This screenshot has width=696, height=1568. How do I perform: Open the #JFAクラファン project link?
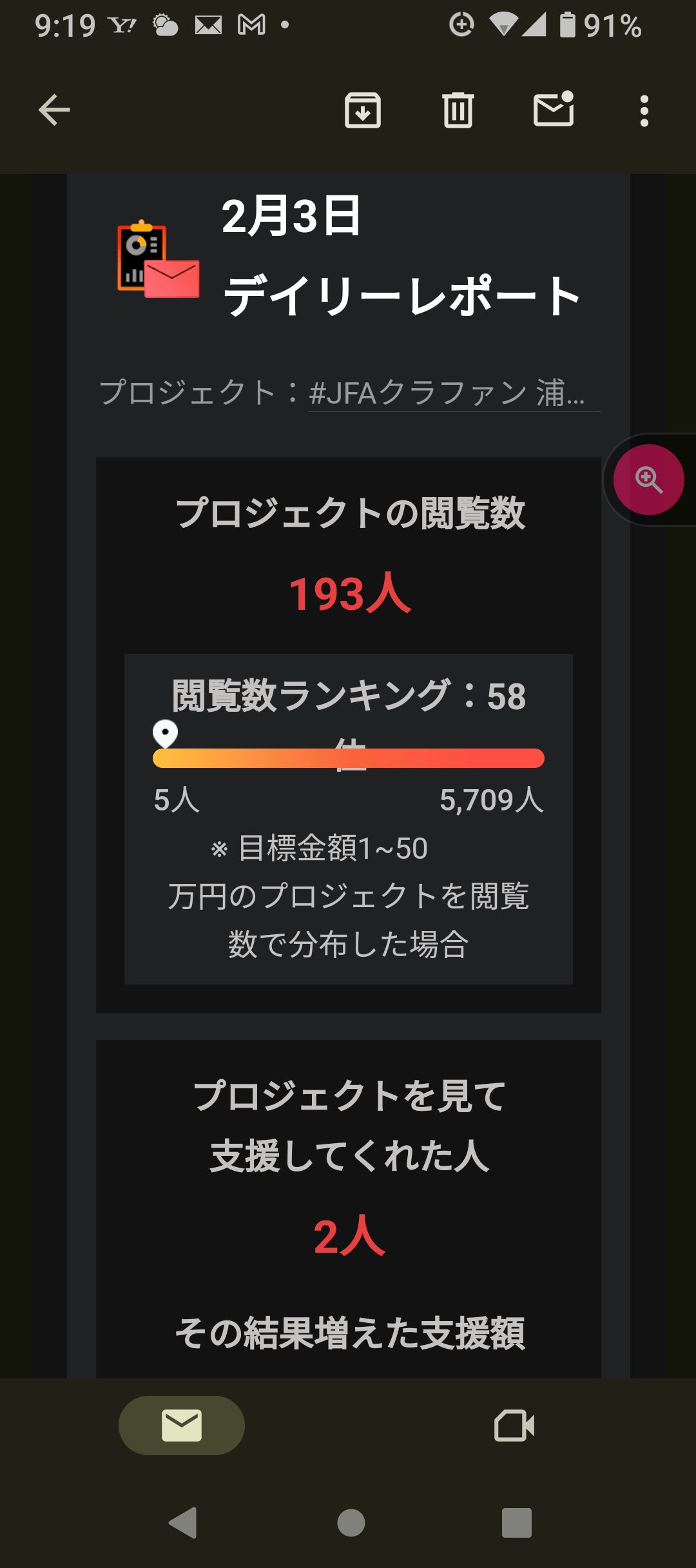tap(453, 393)
